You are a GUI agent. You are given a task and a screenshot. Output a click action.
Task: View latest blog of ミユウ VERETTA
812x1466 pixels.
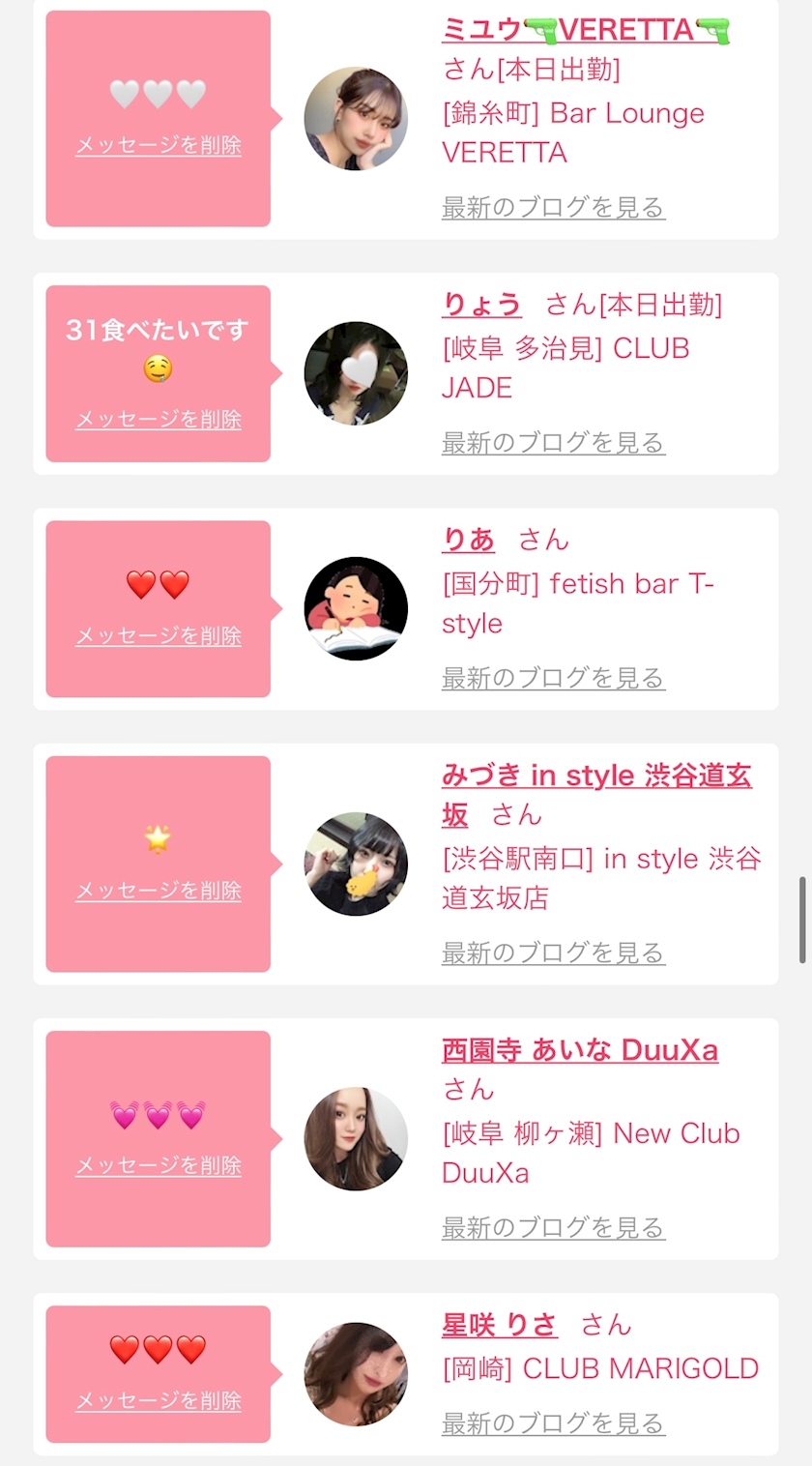click(553, 207)
